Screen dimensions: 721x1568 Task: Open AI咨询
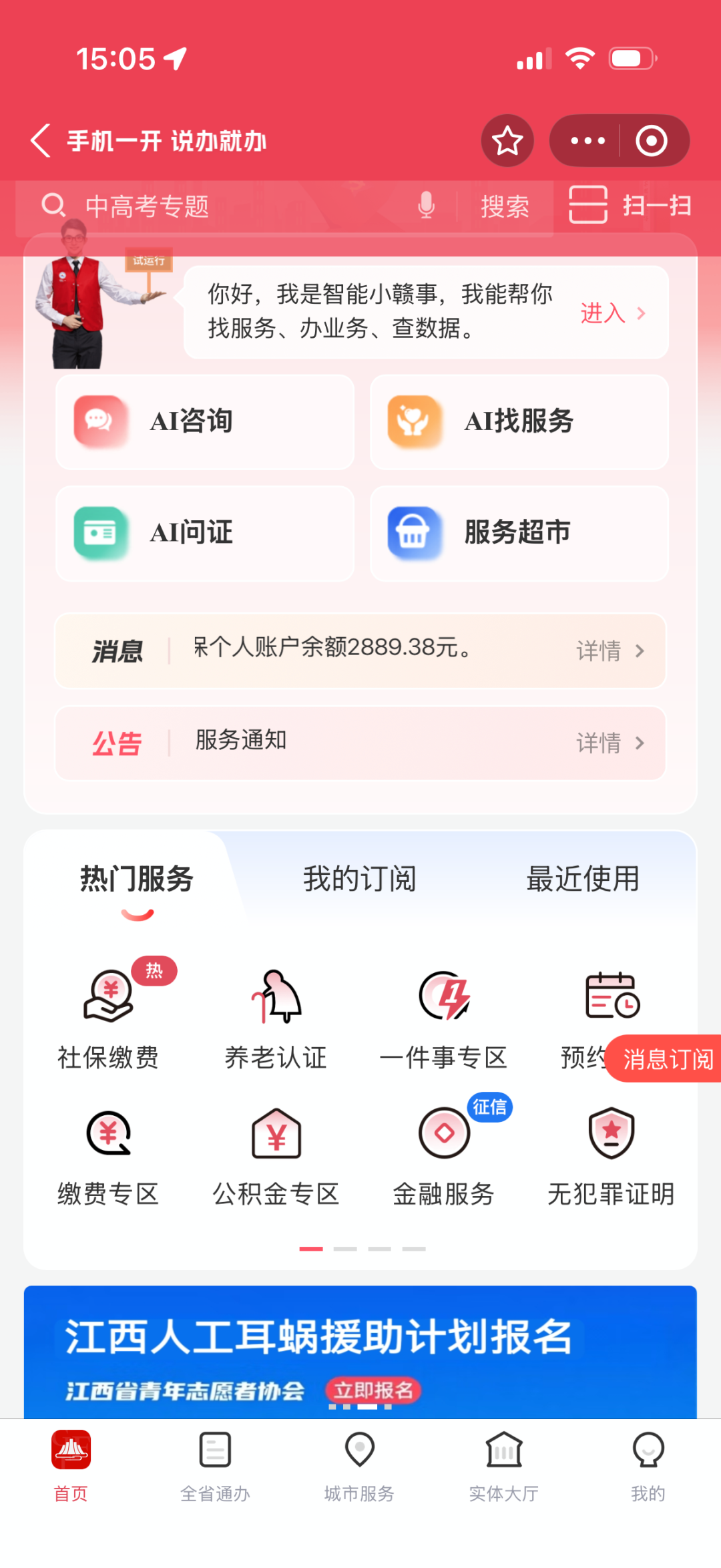pyautogui.click(x=204, y=421)
